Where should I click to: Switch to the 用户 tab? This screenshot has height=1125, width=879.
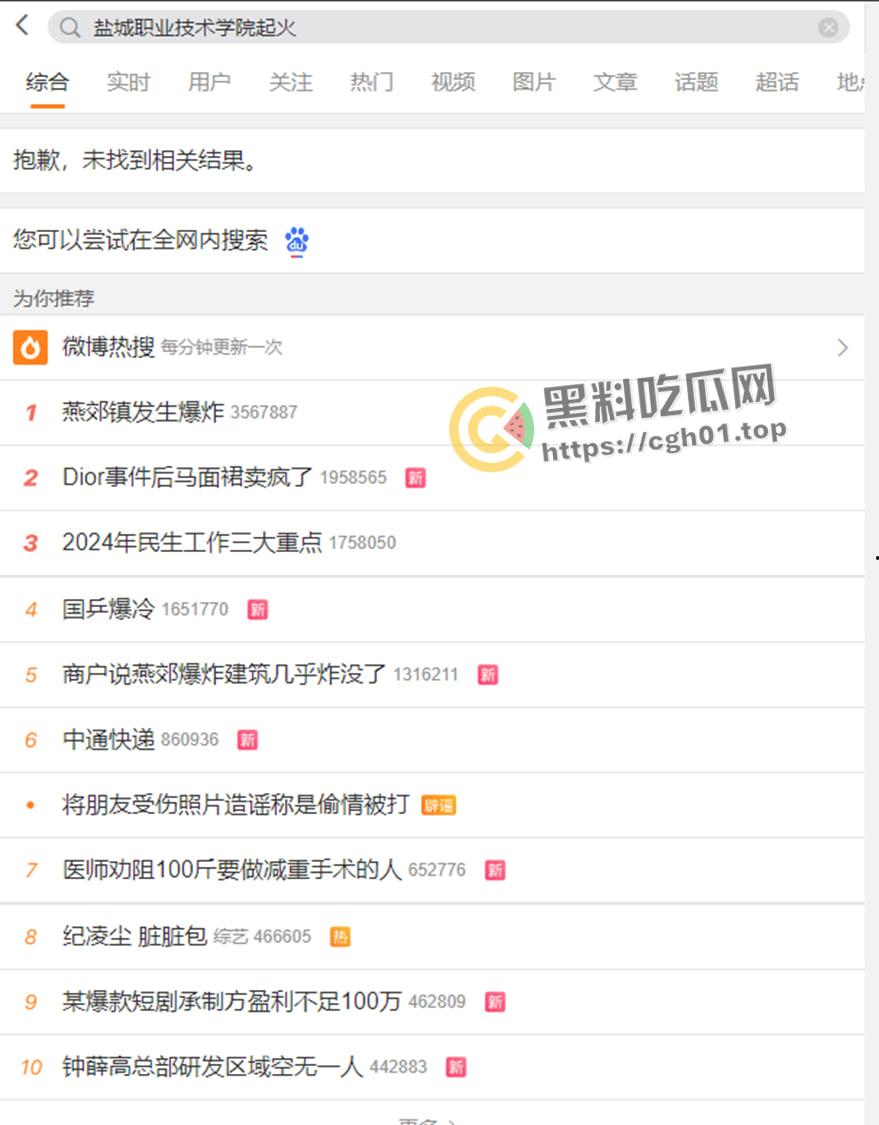click(x=209, y=83)
